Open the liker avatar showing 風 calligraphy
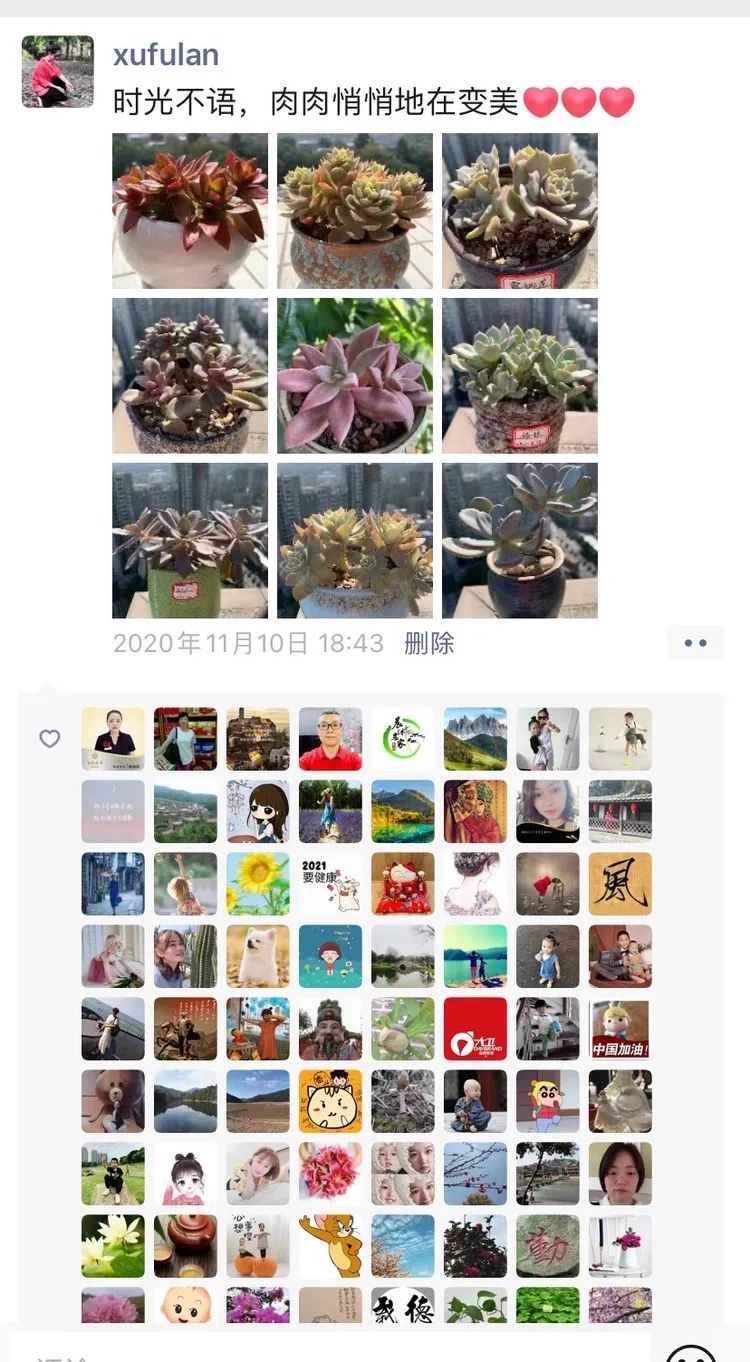The image size is (750, 1362). pyautogui.click(x=620, y=884)
